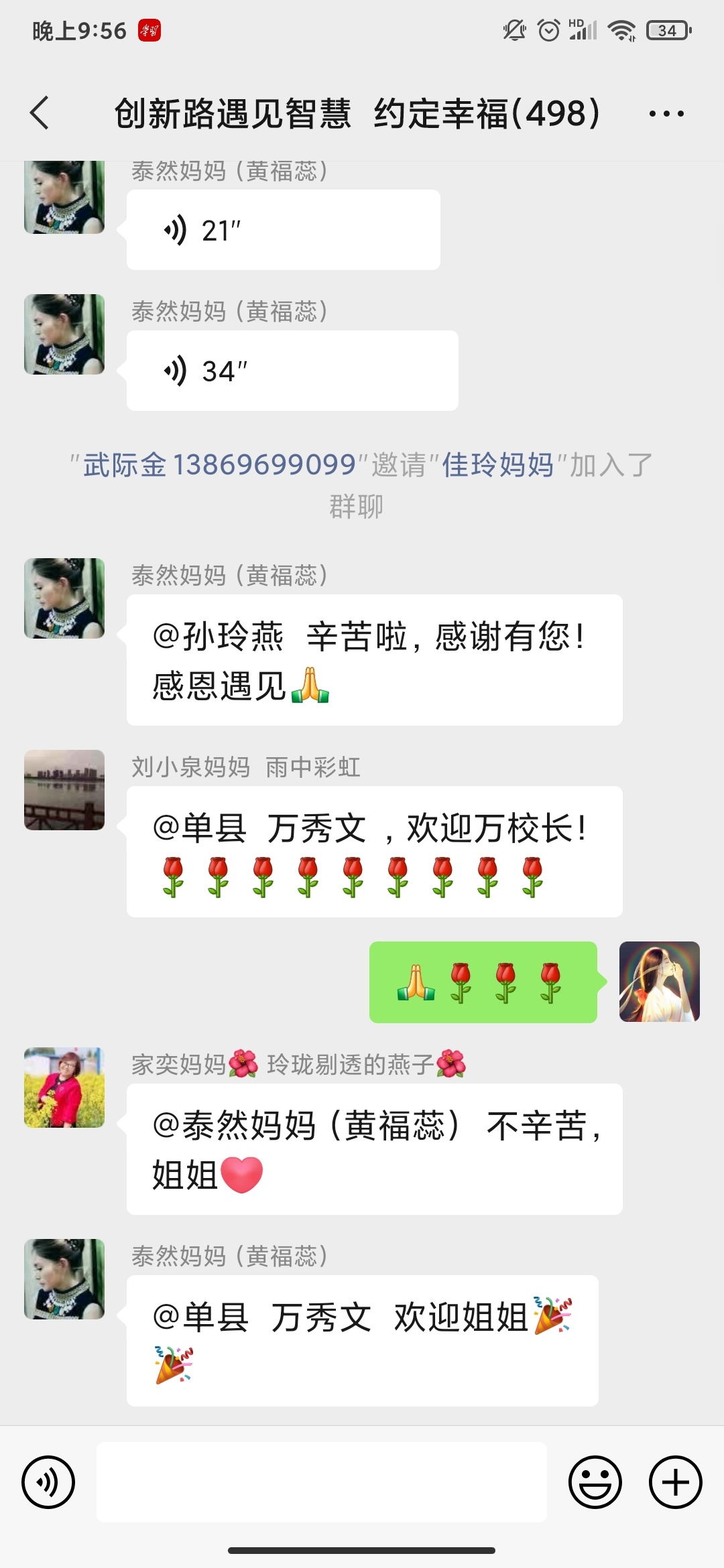This screenshot has width=724, height=1568.
Task: Switch to voice input mode
Action: pos(48,1482)
